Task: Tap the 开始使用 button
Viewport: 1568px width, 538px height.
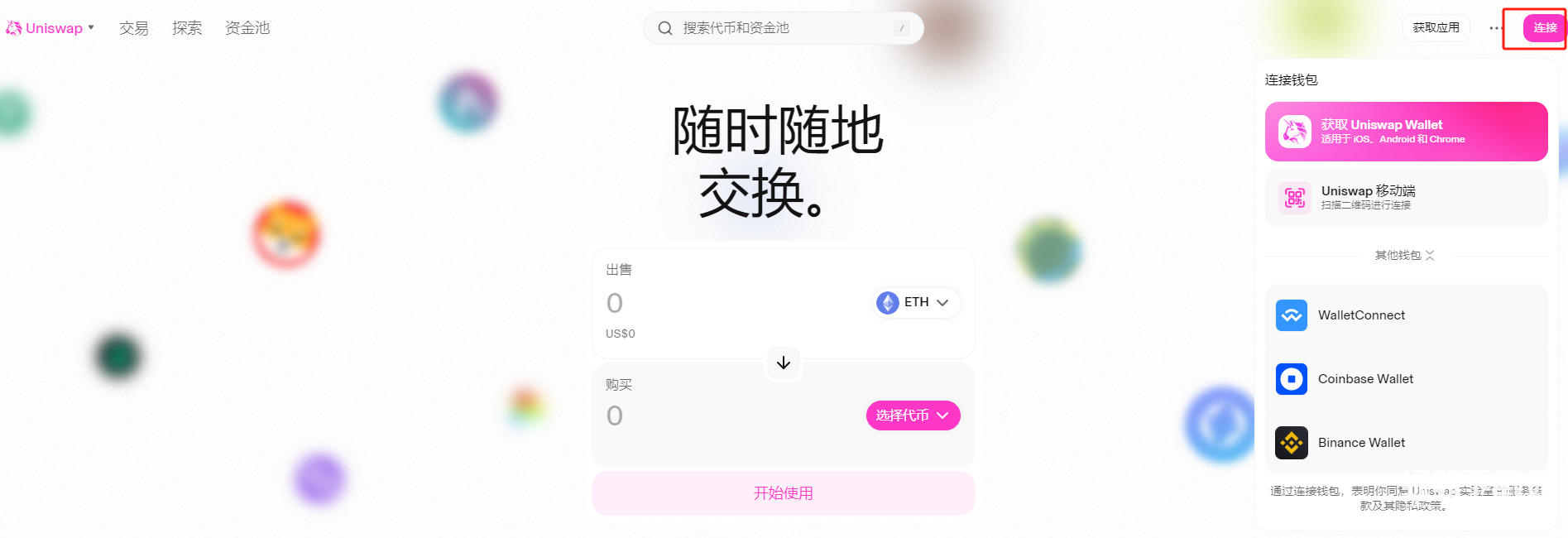Action: click(783, 493)
